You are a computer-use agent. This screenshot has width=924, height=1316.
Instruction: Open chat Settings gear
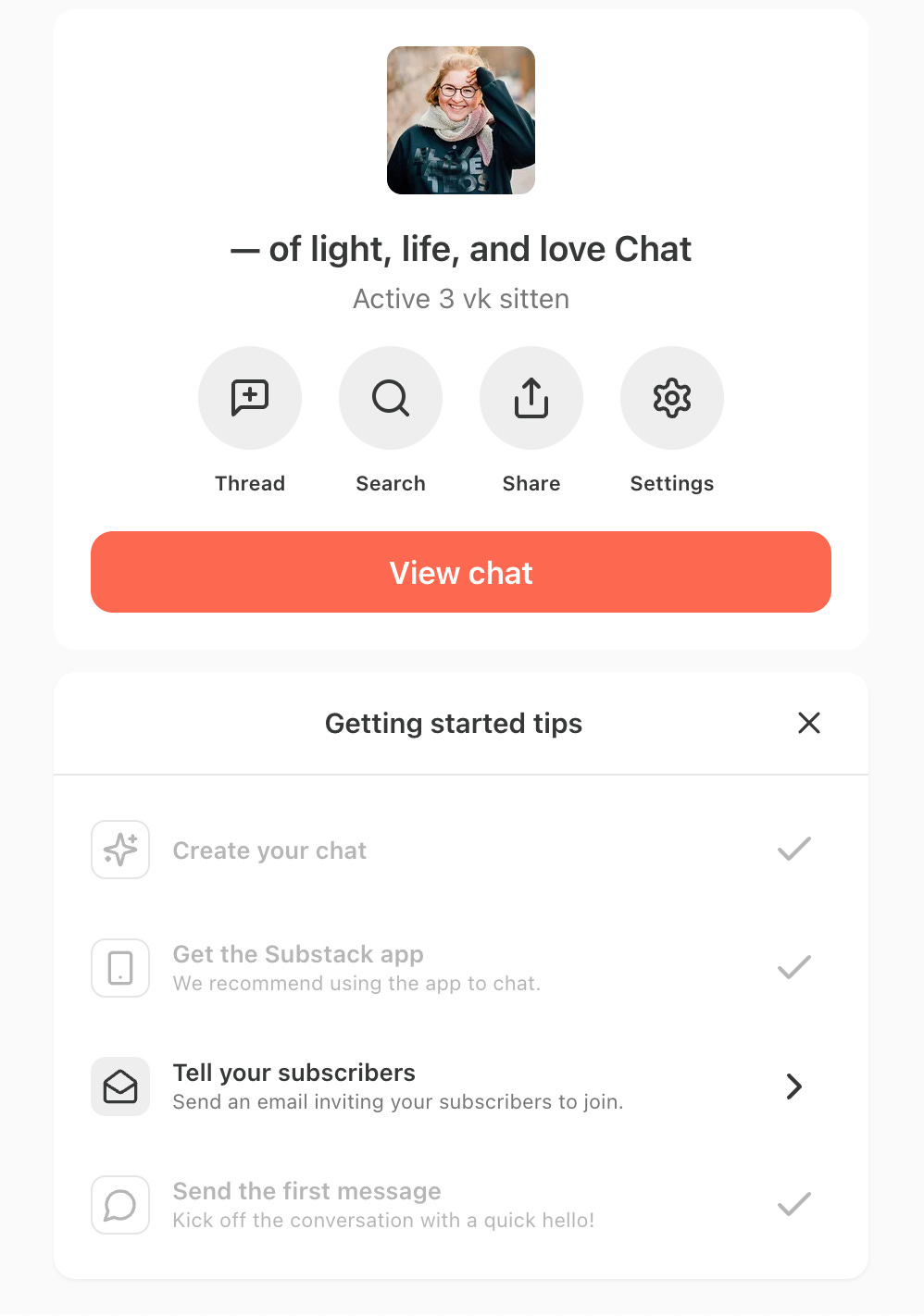click(672, 398)
